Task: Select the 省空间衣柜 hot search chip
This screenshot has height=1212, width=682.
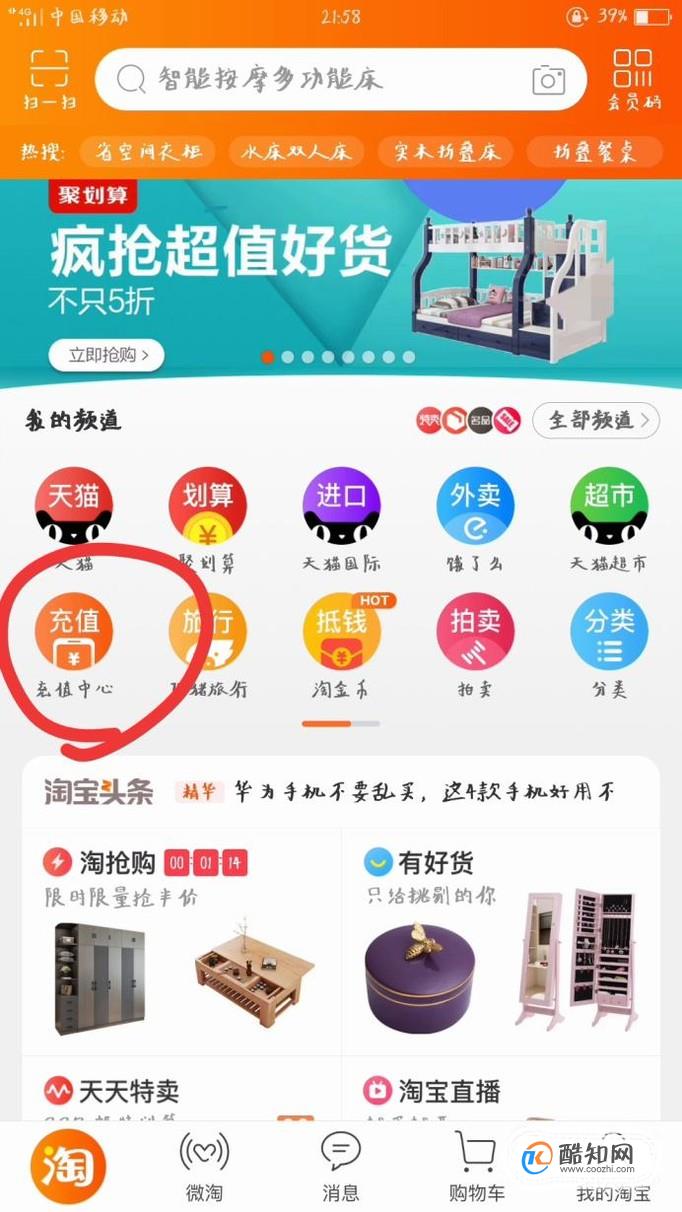Action: 148,152
